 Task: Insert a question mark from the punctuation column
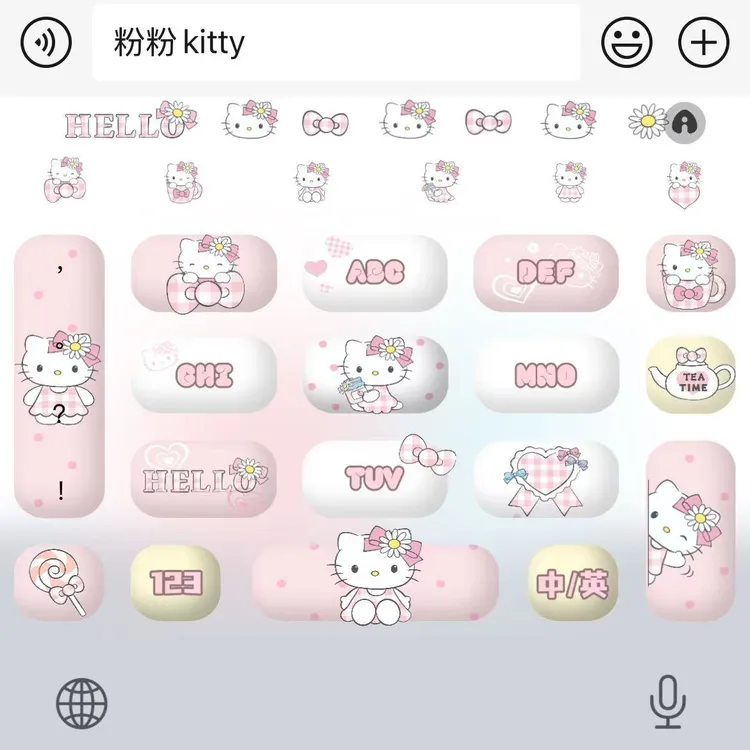coord(59,414)
